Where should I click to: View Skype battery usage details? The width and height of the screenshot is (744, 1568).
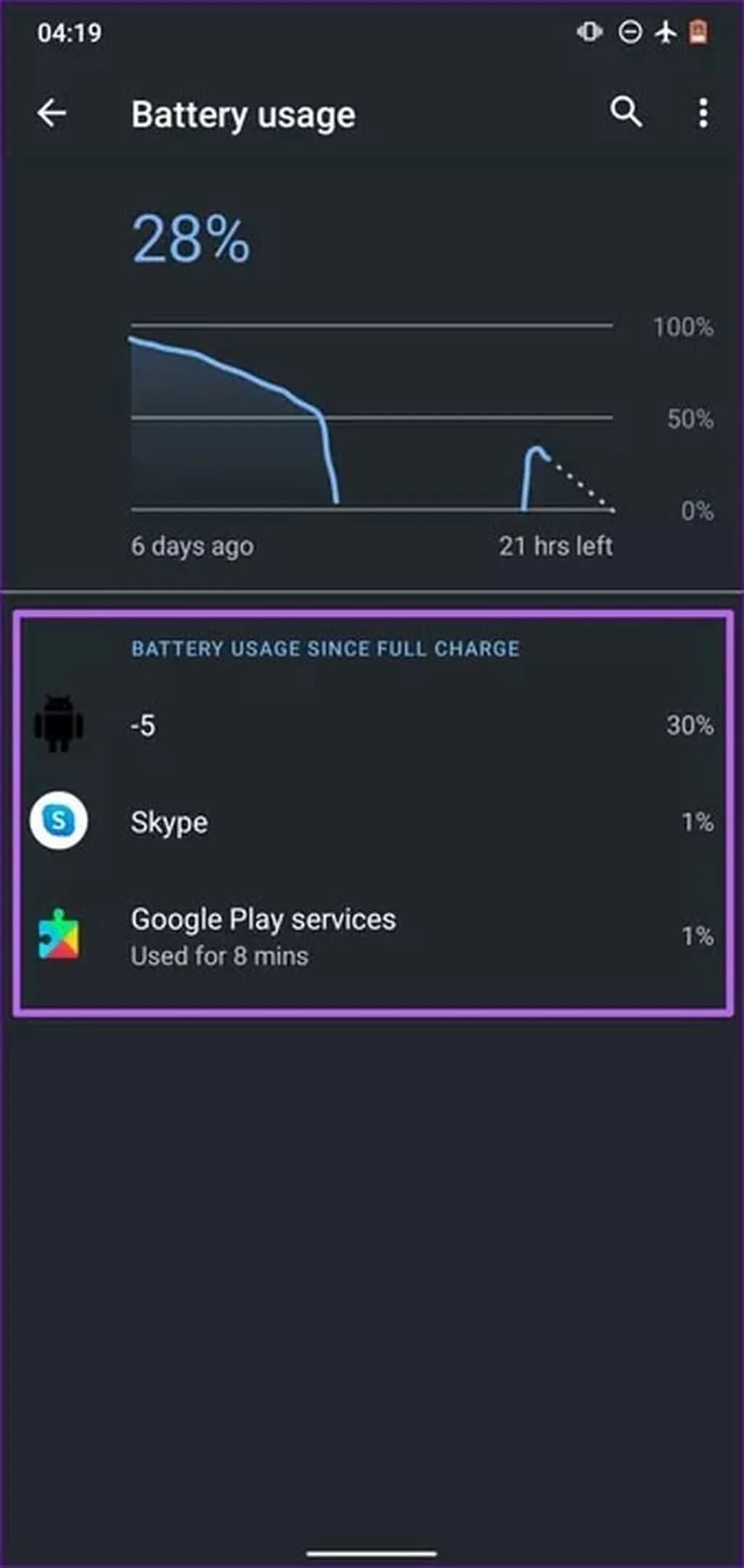click(371, 822)
